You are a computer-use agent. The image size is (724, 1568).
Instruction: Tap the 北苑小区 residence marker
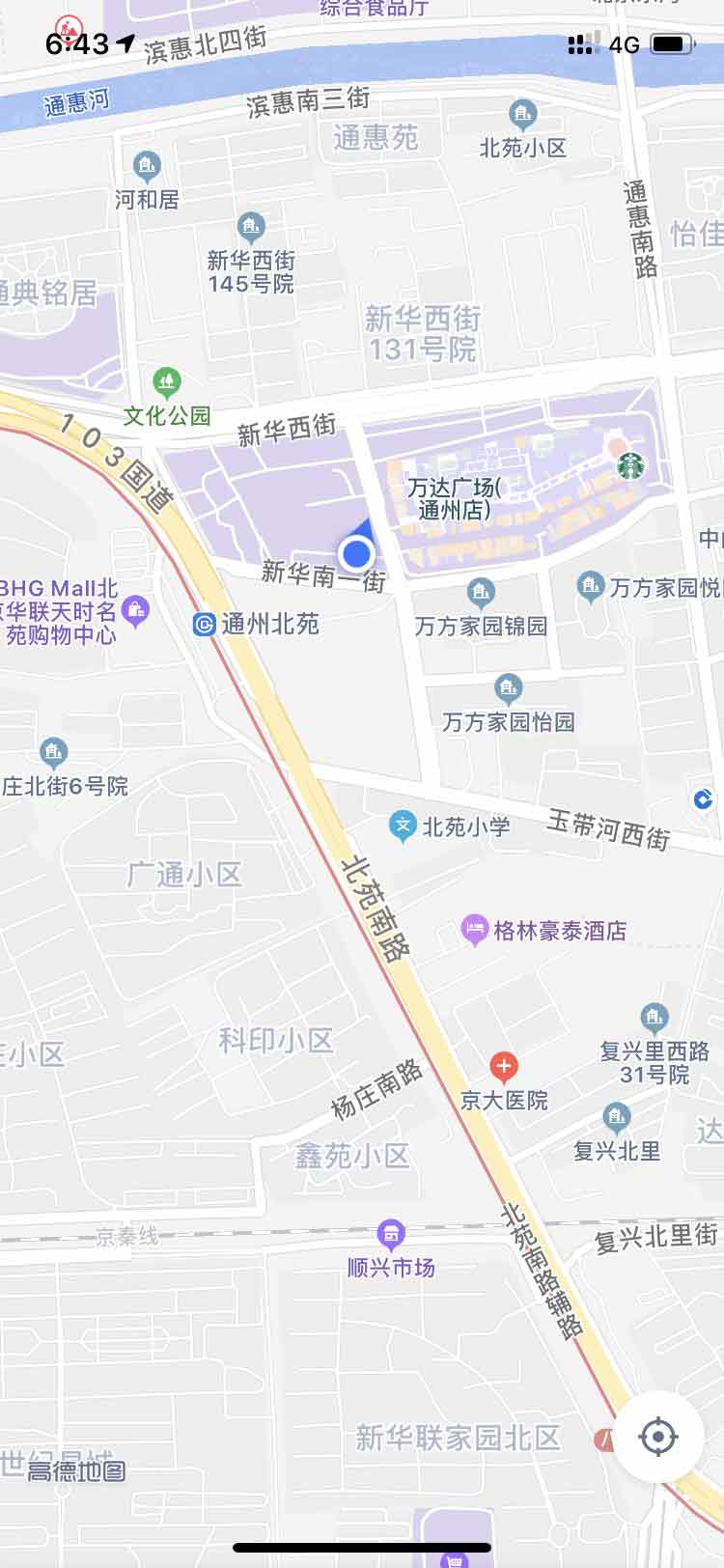coord(522,115)
